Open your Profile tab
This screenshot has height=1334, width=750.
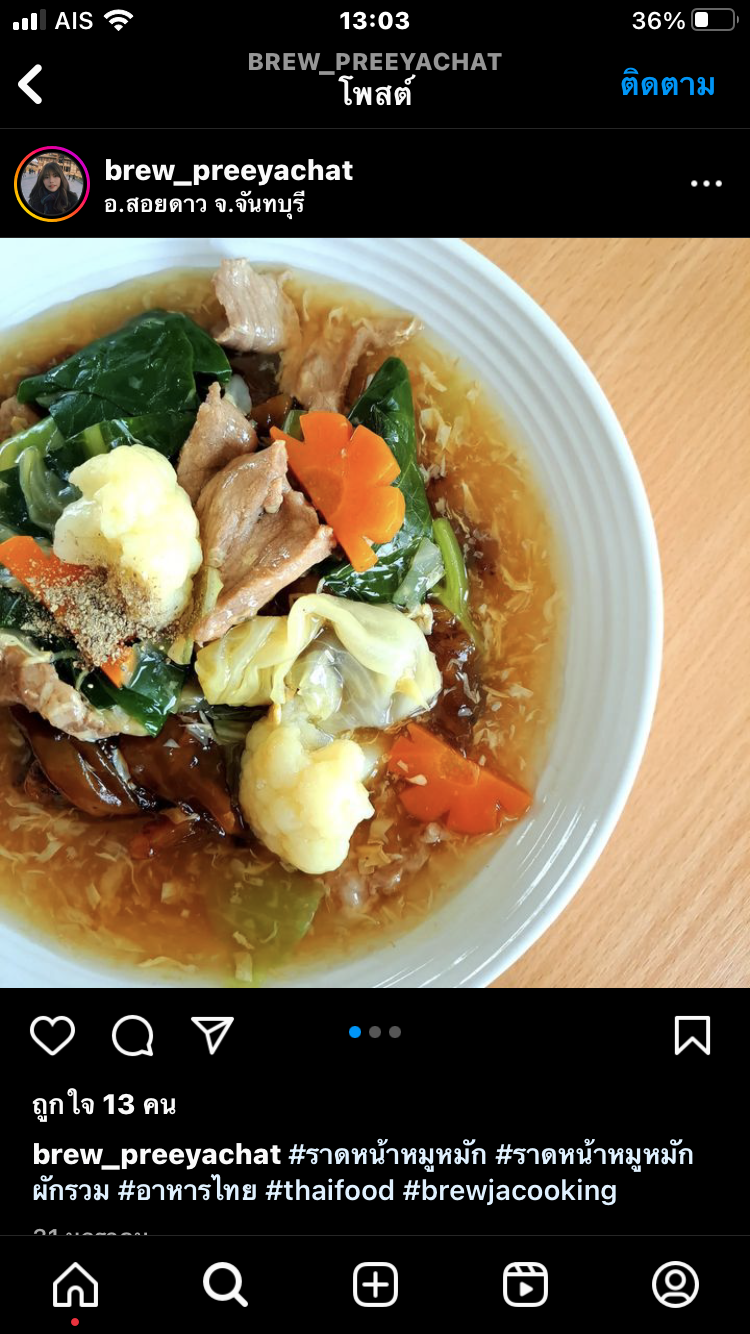coord(675,1285)
